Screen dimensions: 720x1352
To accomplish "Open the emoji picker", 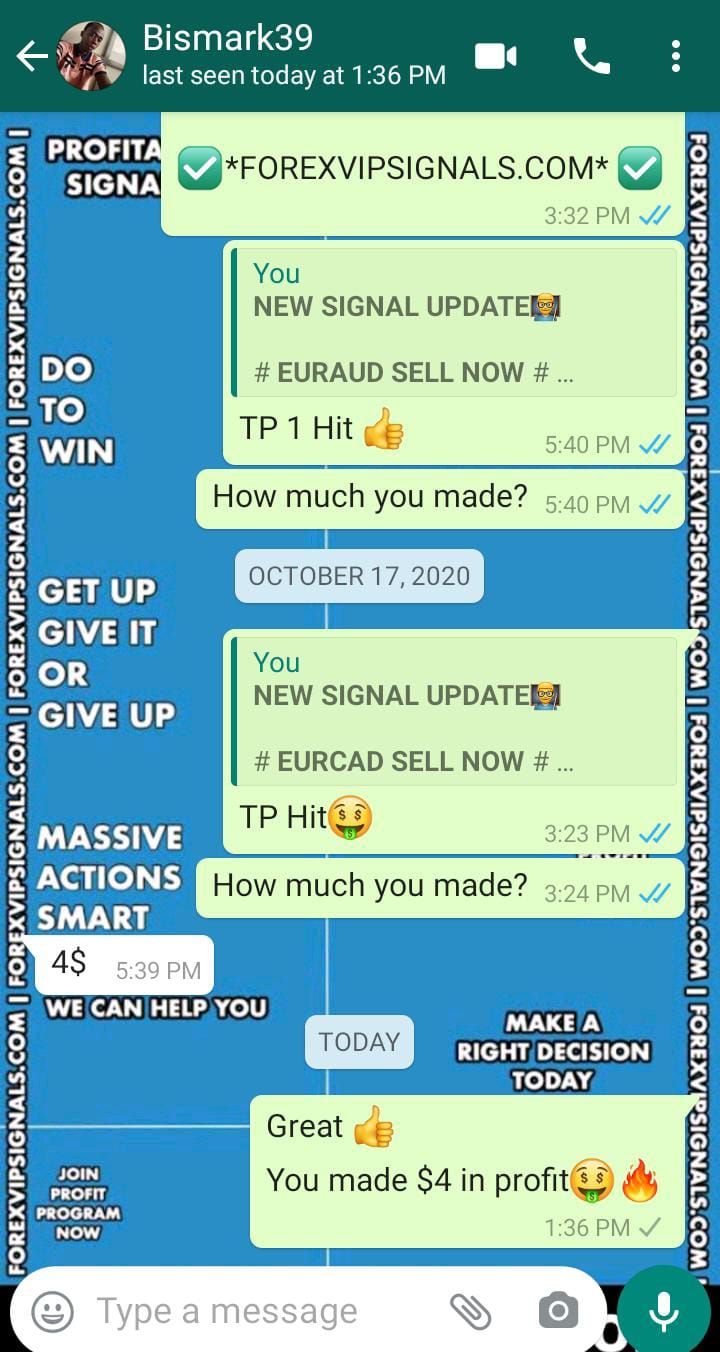I will (52, 1311).
